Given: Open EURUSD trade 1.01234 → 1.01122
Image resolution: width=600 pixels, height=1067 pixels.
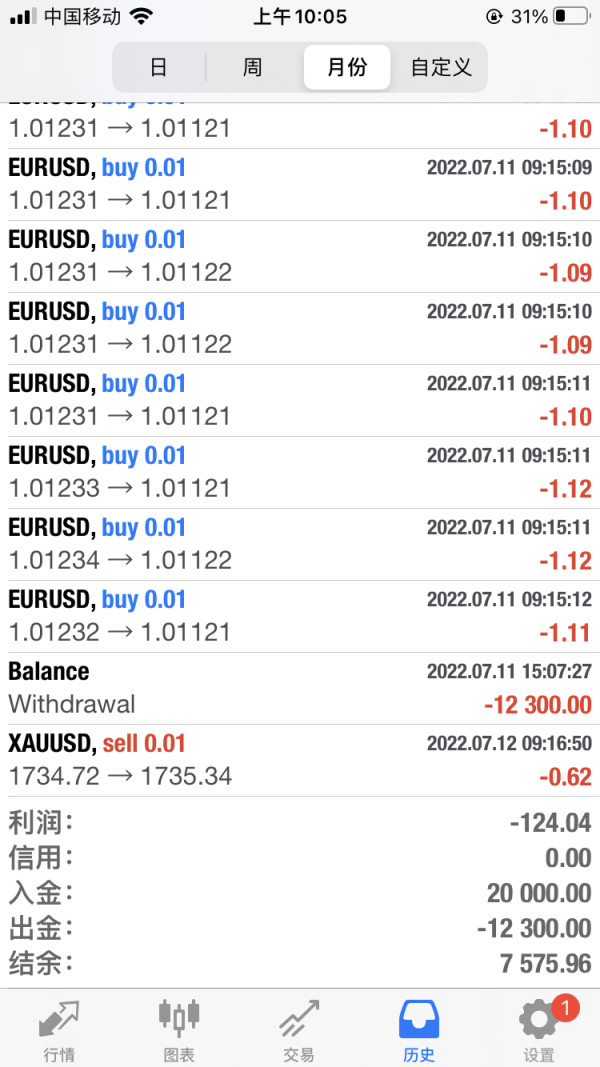Looking at the screenshot, I should click(x=300, y=544).
